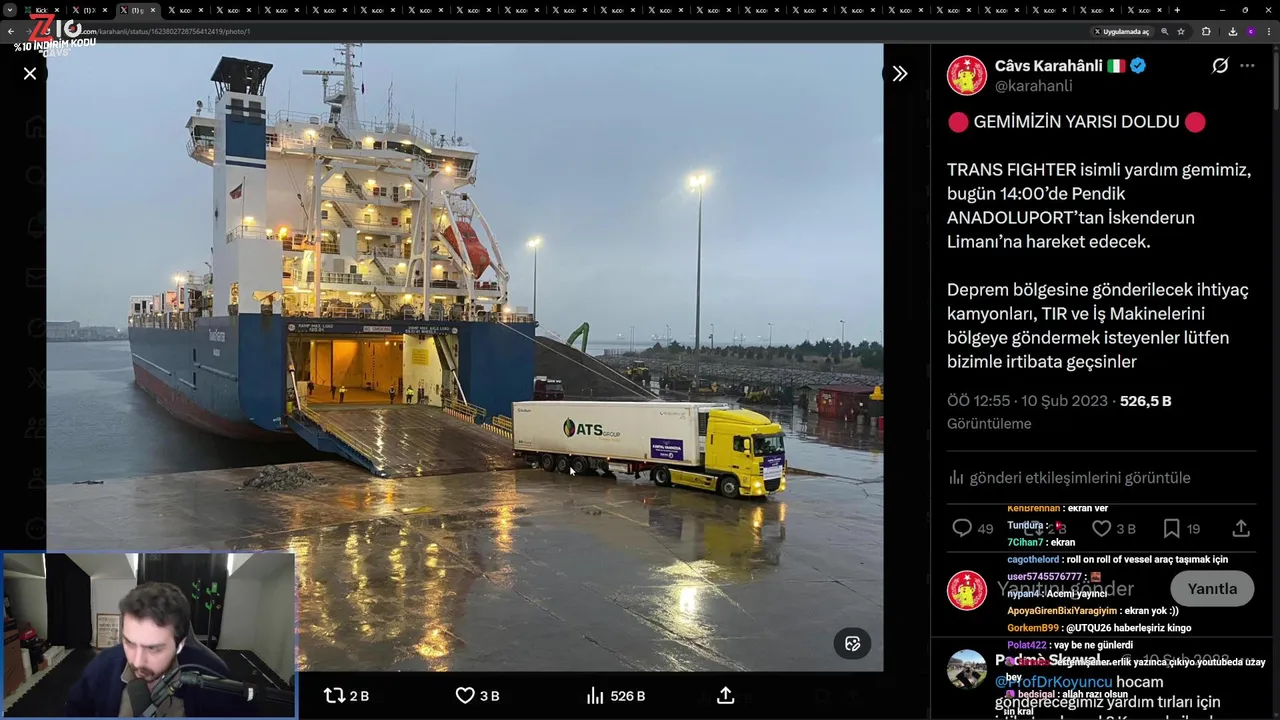Image resolution: width=1280 pixels, height=720 pixels.
Task: Share using the icon beneath the photo
Action: 726,695
